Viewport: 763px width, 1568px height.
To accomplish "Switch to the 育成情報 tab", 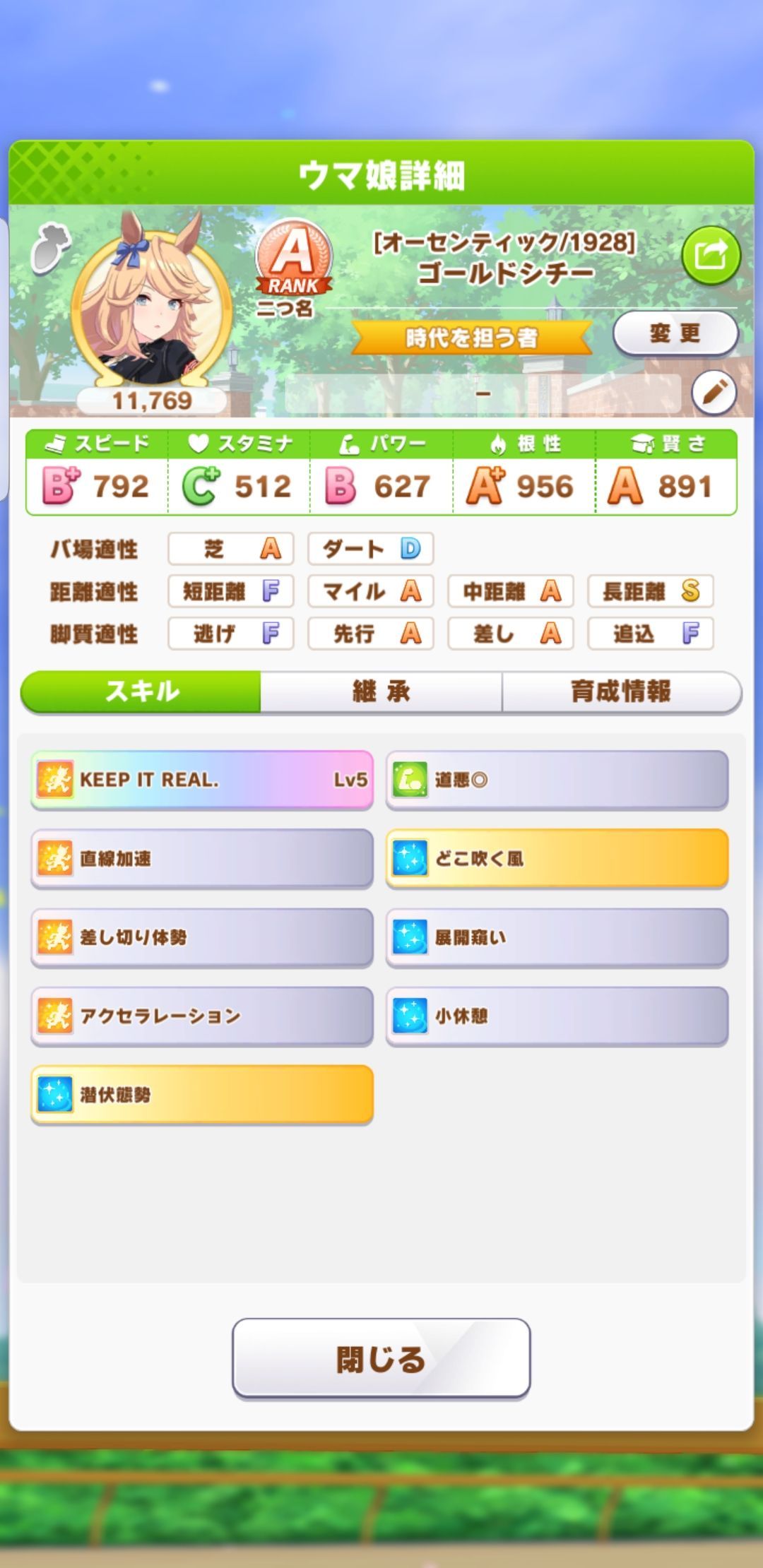I will [x=621, y=691].
